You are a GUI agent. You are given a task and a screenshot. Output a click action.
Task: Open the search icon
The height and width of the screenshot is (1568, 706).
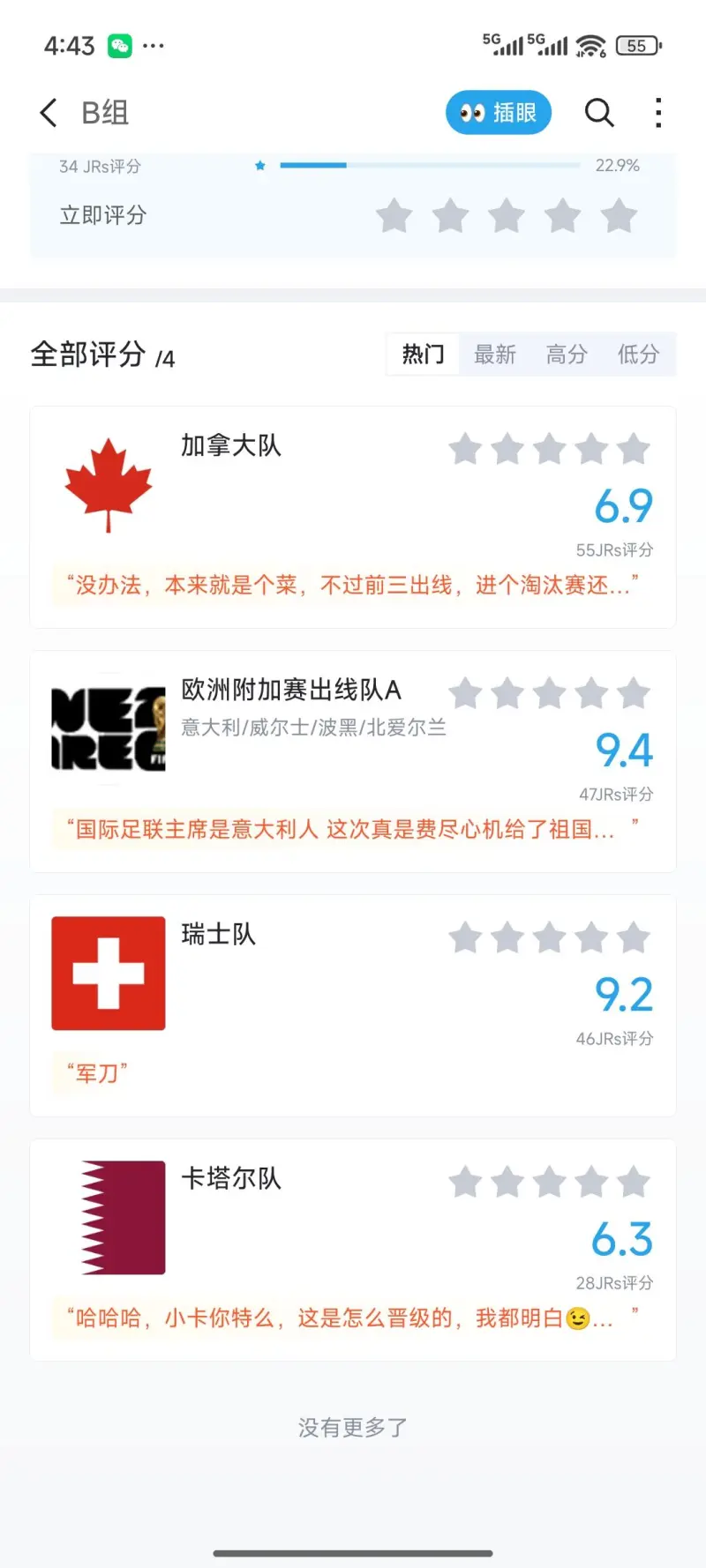point(599,113)
